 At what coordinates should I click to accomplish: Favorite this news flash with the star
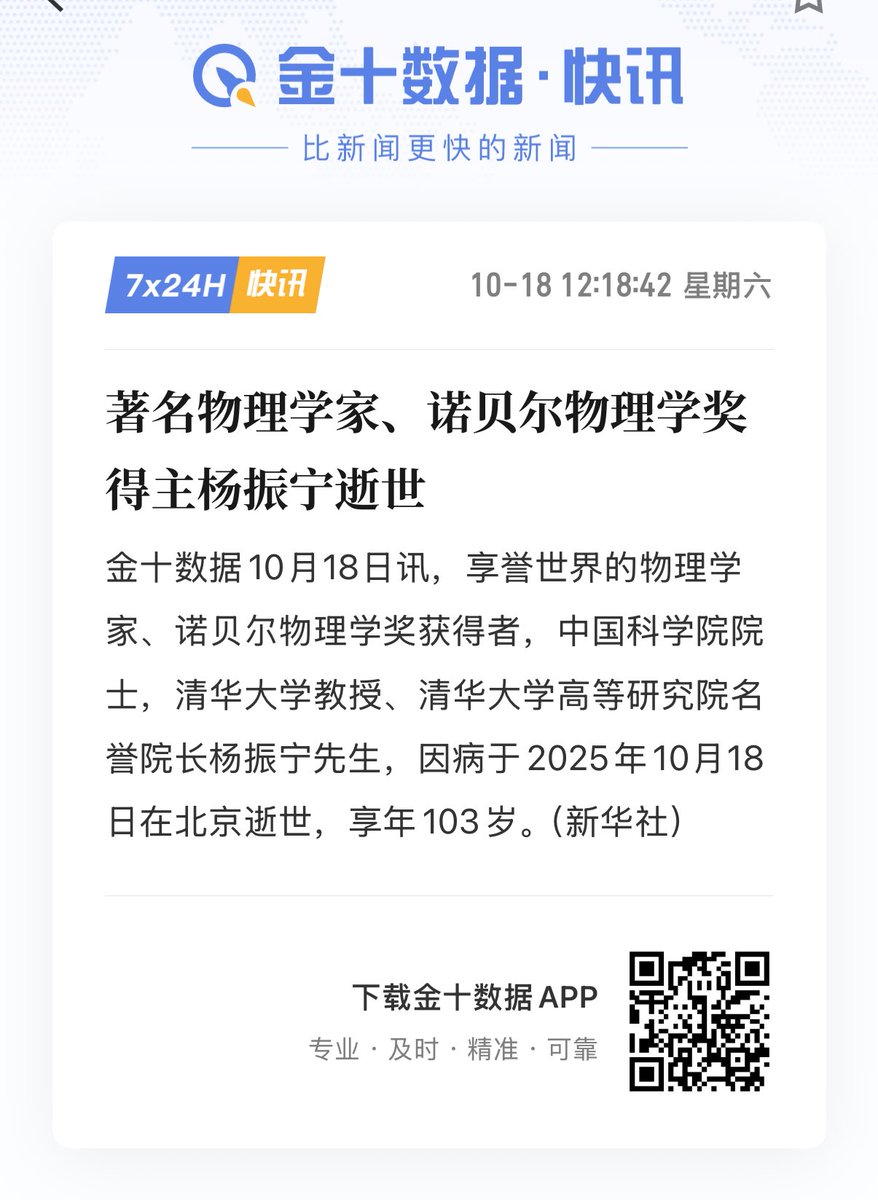807,4
